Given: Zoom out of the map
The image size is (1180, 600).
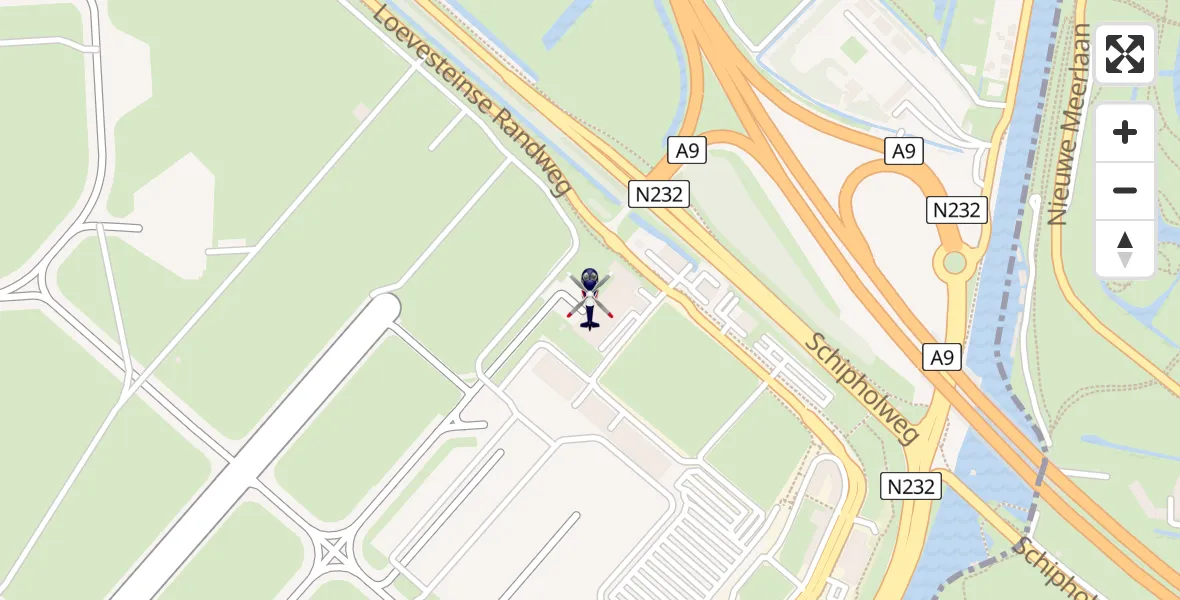Looking at the screenshot, I should [1125, 191].
